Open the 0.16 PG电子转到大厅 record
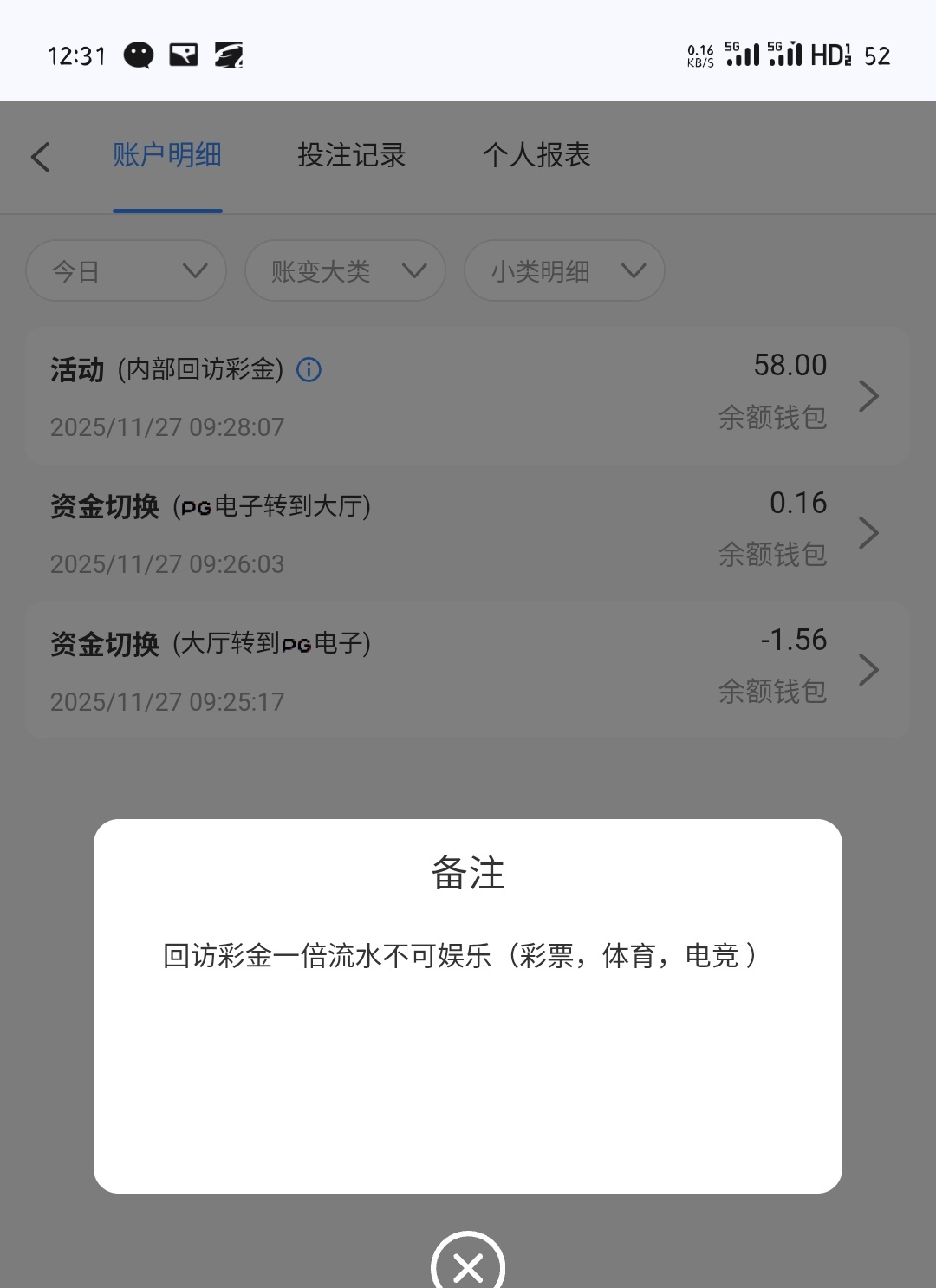Screen dimensions: 936x1288 [x=468, y=533]
